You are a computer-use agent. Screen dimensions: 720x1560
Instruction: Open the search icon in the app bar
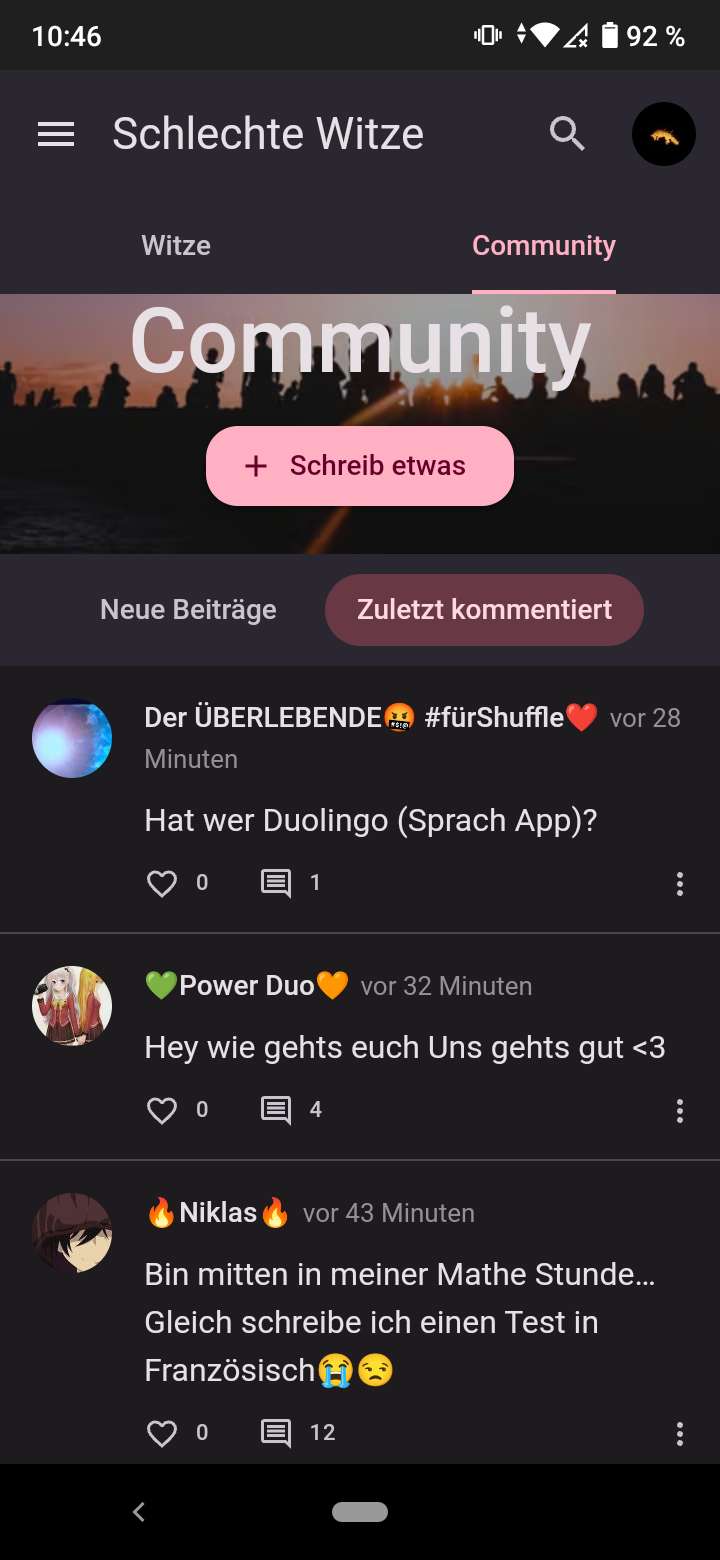567,134
